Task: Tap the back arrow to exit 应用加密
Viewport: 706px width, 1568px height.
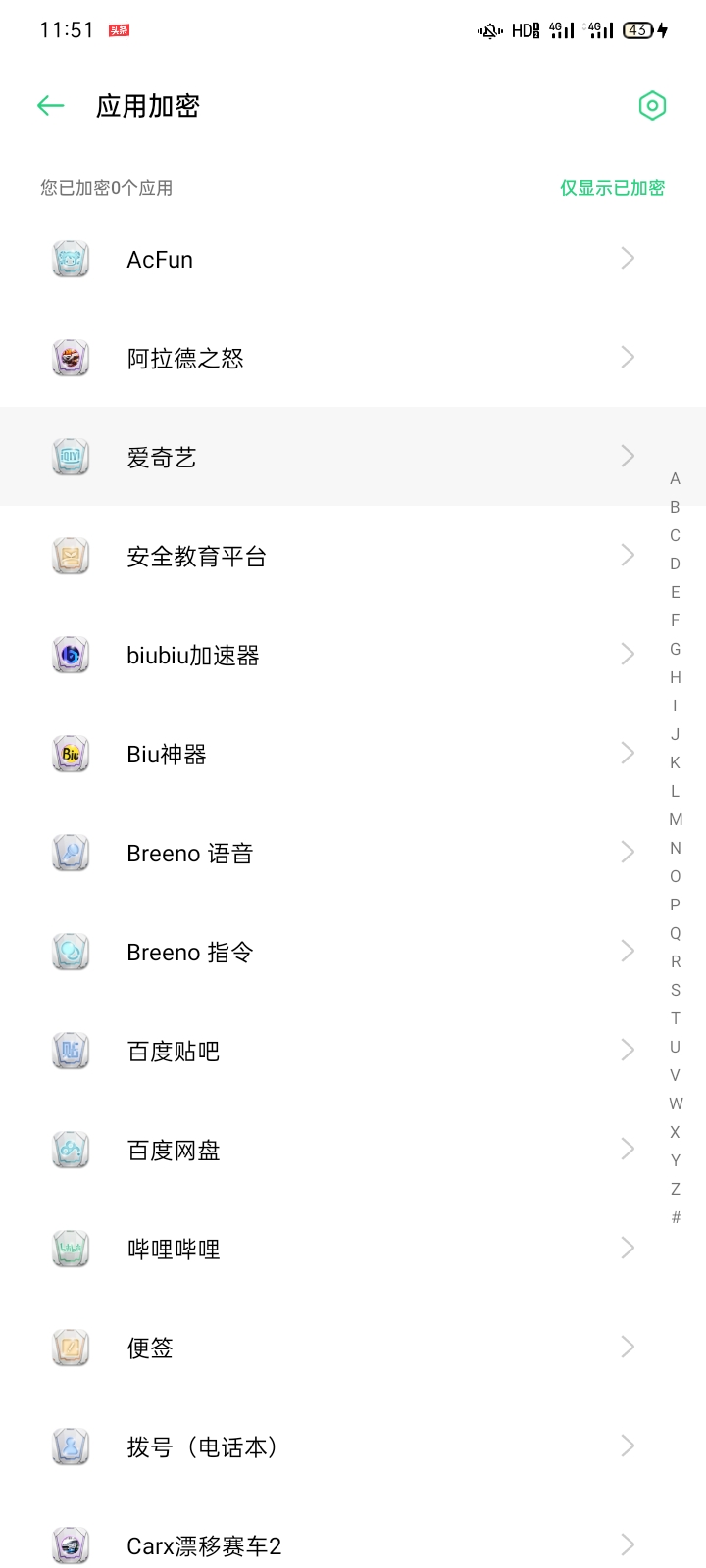Action: pyautogui.click(x=49, y=105)
